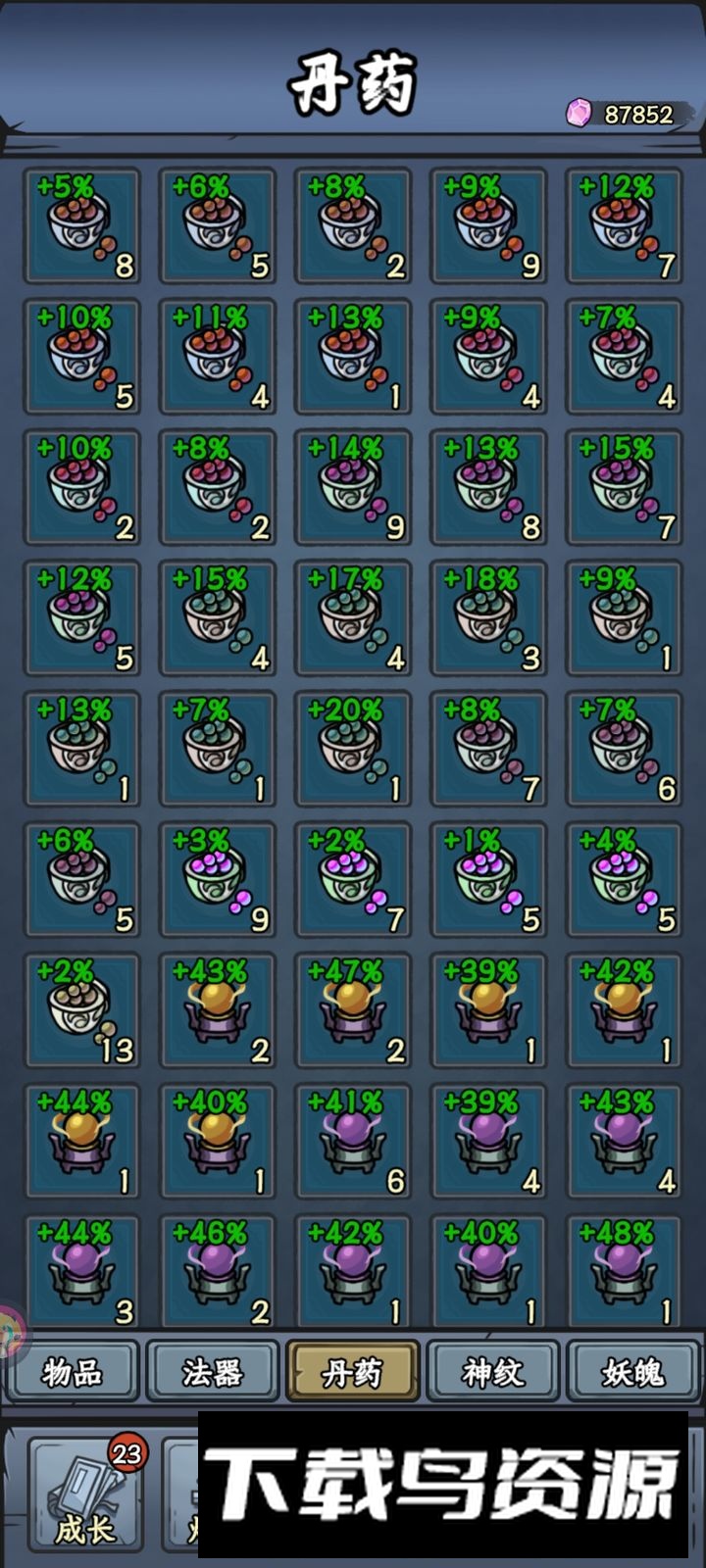Tap the +20% pill bowl
The image size is (706, 1568).
click(x=353, y=750)
